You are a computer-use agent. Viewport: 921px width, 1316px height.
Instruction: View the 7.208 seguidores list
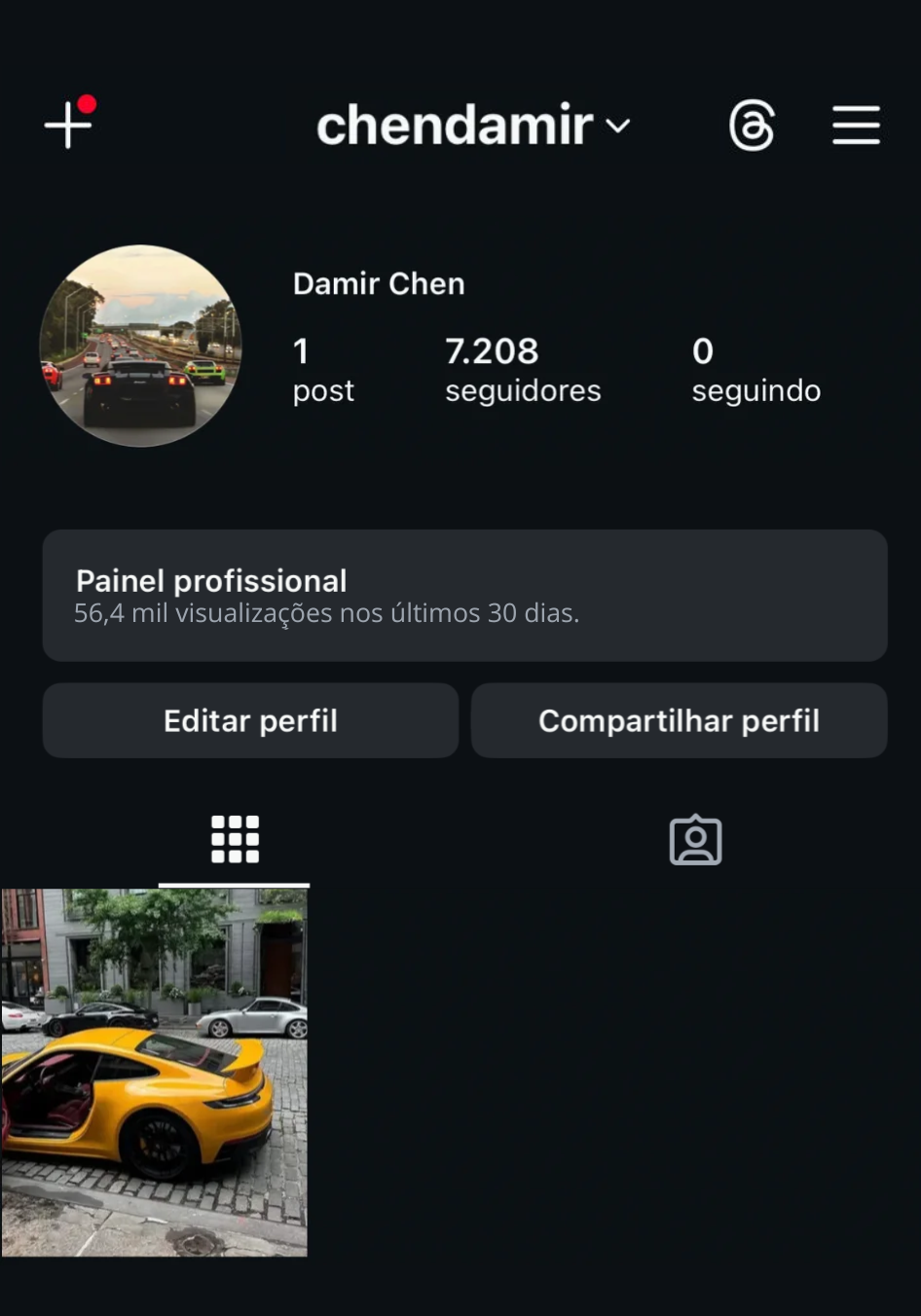522,370
